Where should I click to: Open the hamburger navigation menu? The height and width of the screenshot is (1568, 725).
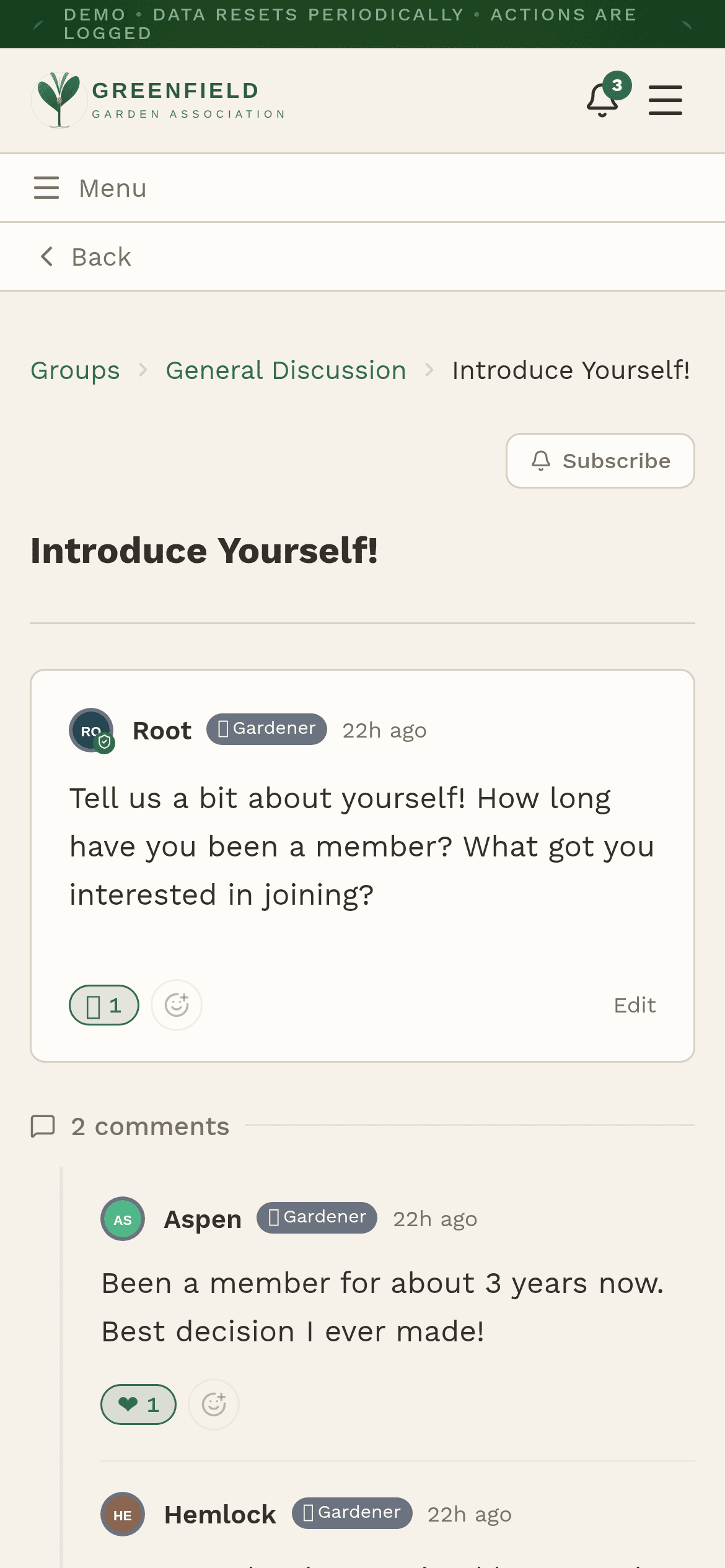pyautogui.click(x=666, y=100)
